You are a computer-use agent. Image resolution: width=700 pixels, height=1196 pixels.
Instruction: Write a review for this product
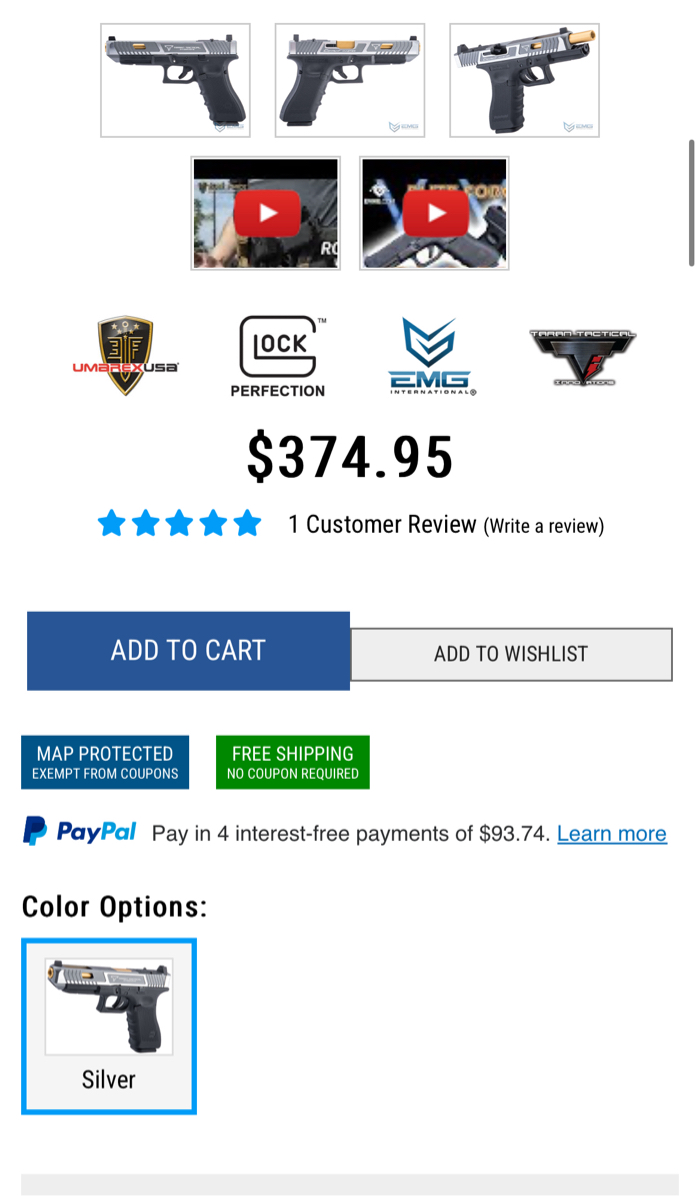click(x=544, y=526)
